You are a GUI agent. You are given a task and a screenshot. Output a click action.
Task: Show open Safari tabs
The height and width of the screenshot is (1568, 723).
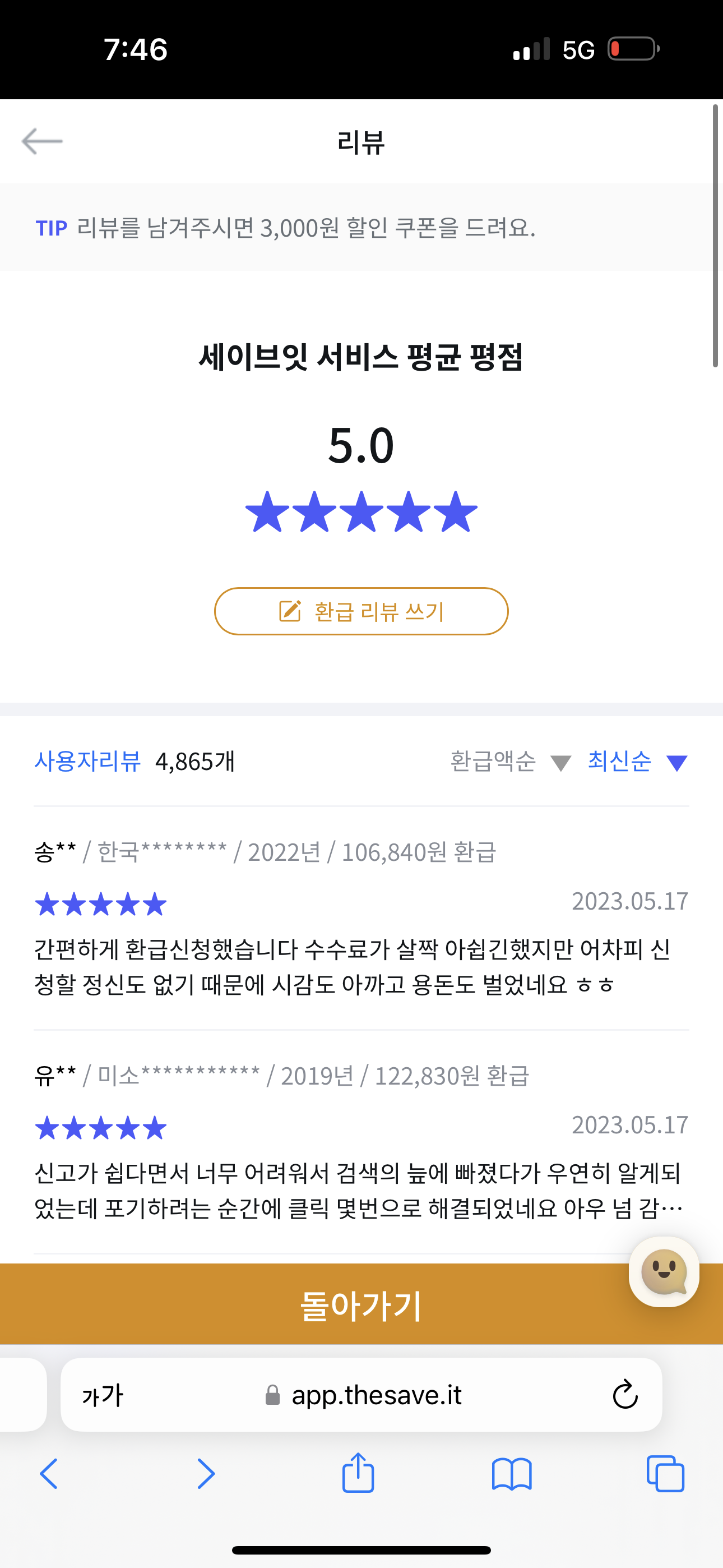(665, 1474)
